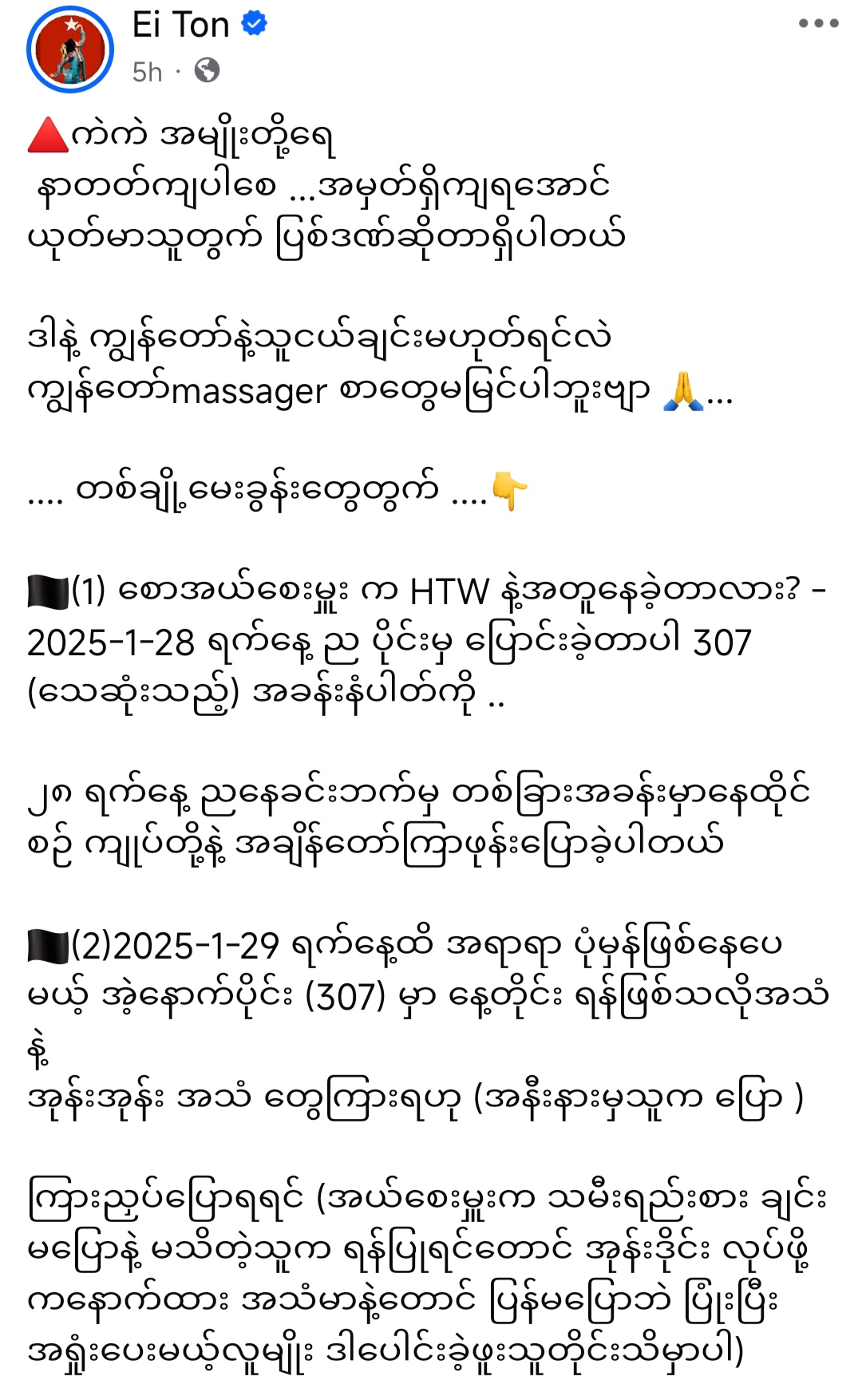Screen dimensions: 862x1400
Task: Open Ei Ton's profile picture
Action: [x=70, y=49]
